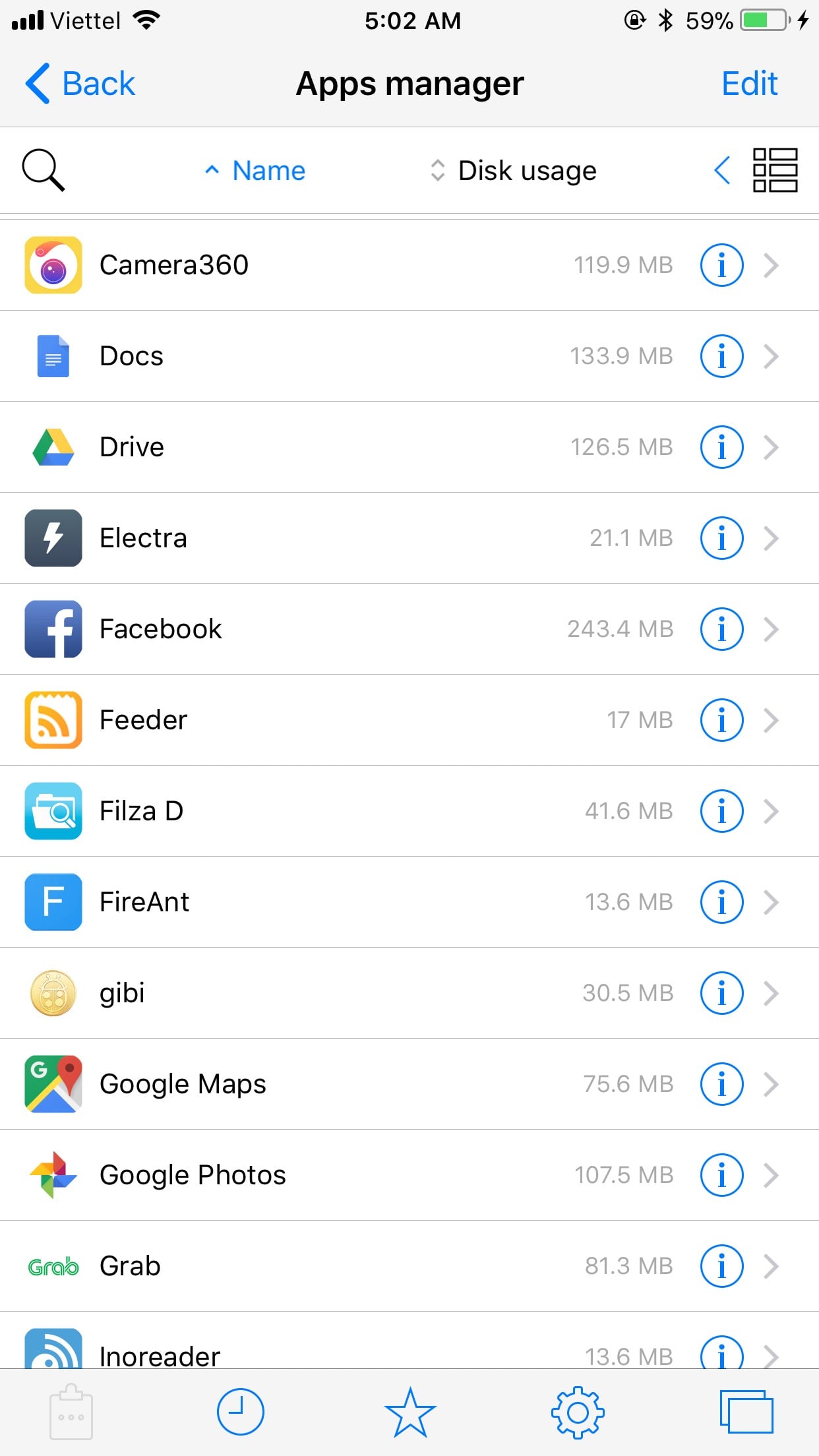
Task: Collapse sort bar with left chevron
Action: point(722,170)
